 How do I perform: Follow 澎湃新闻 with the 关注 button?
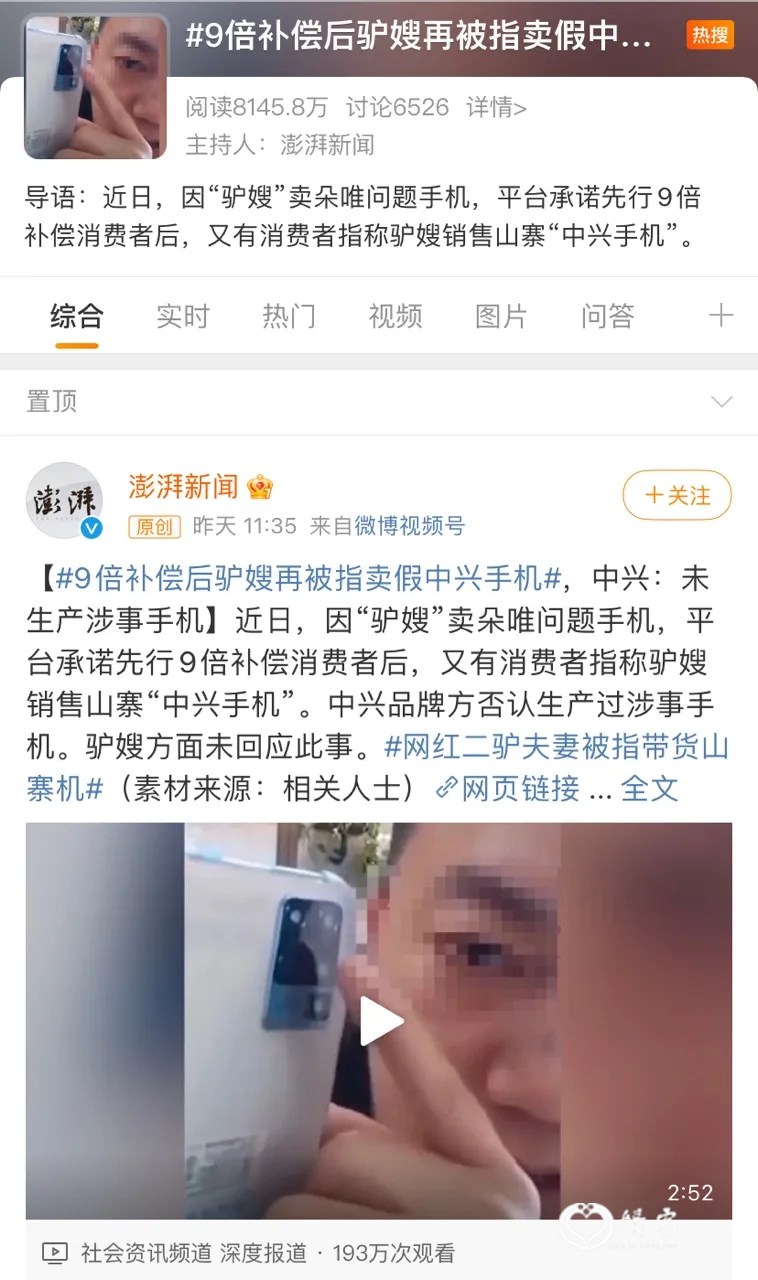[677, 495]
